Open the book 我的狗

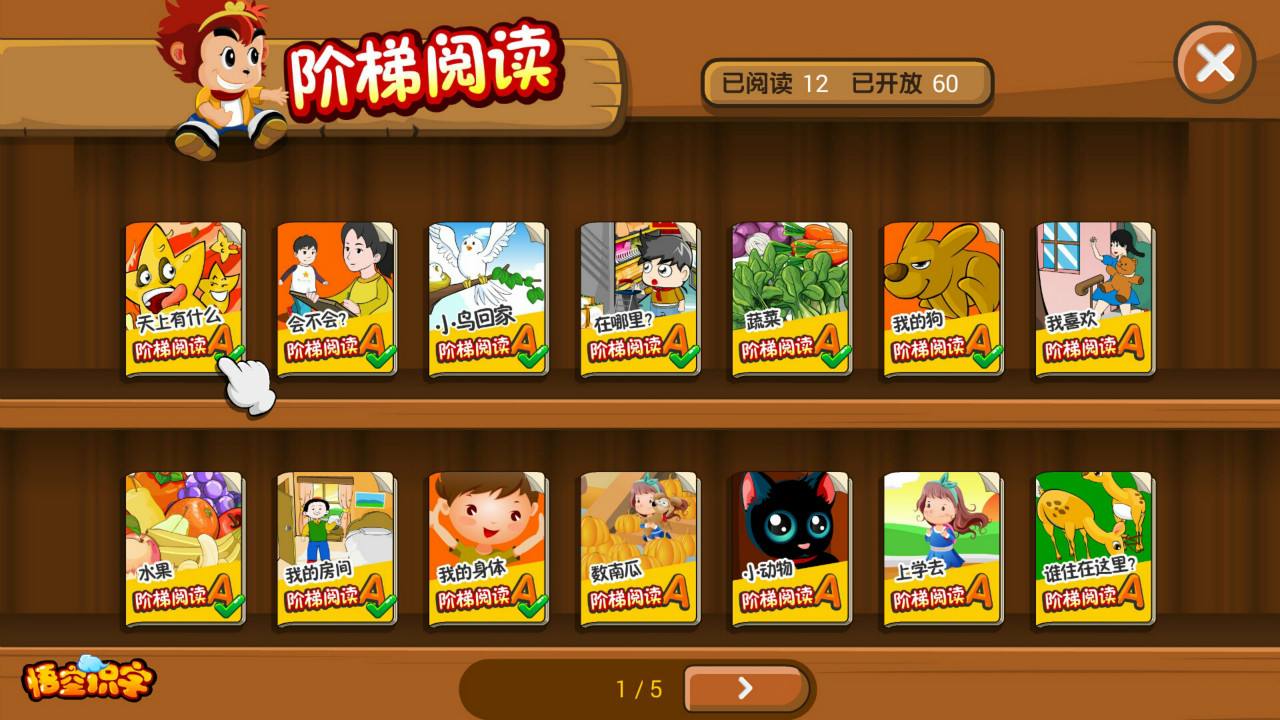[x=943, y=298]
